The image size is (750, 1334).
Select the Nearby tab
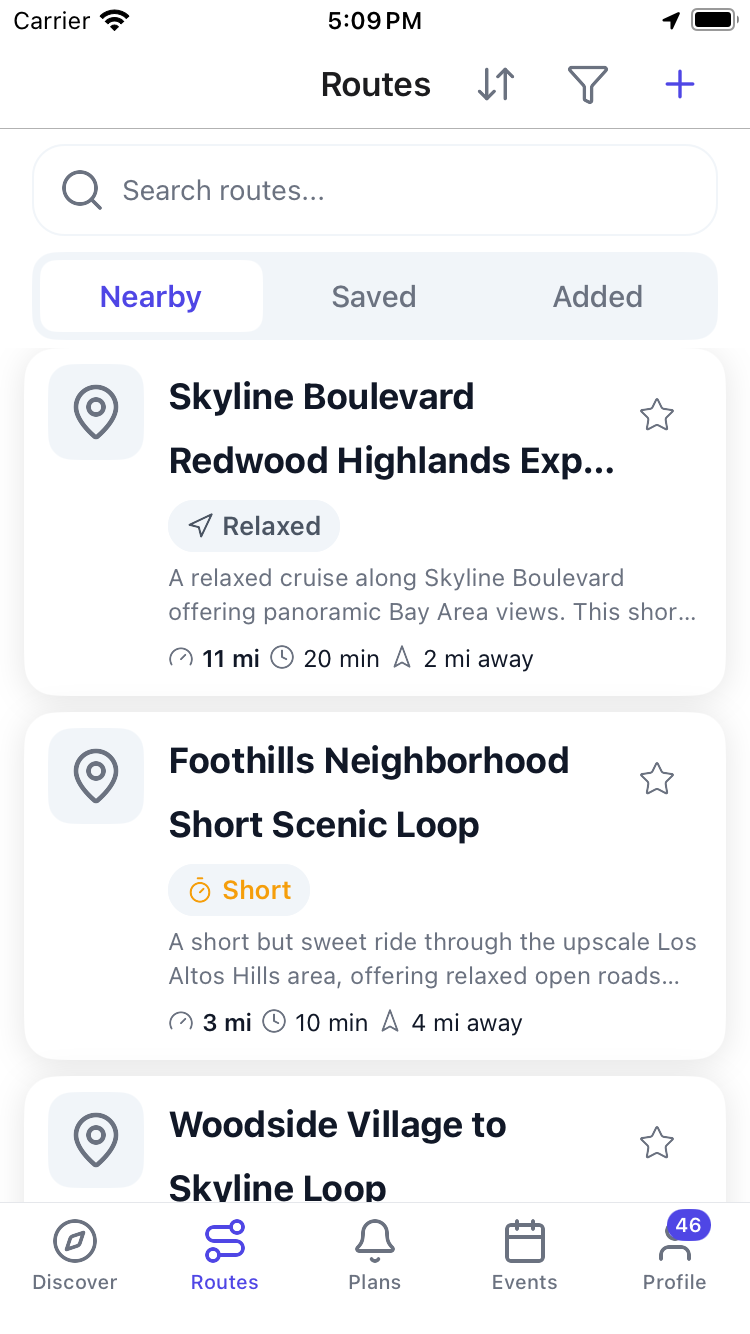150,296
